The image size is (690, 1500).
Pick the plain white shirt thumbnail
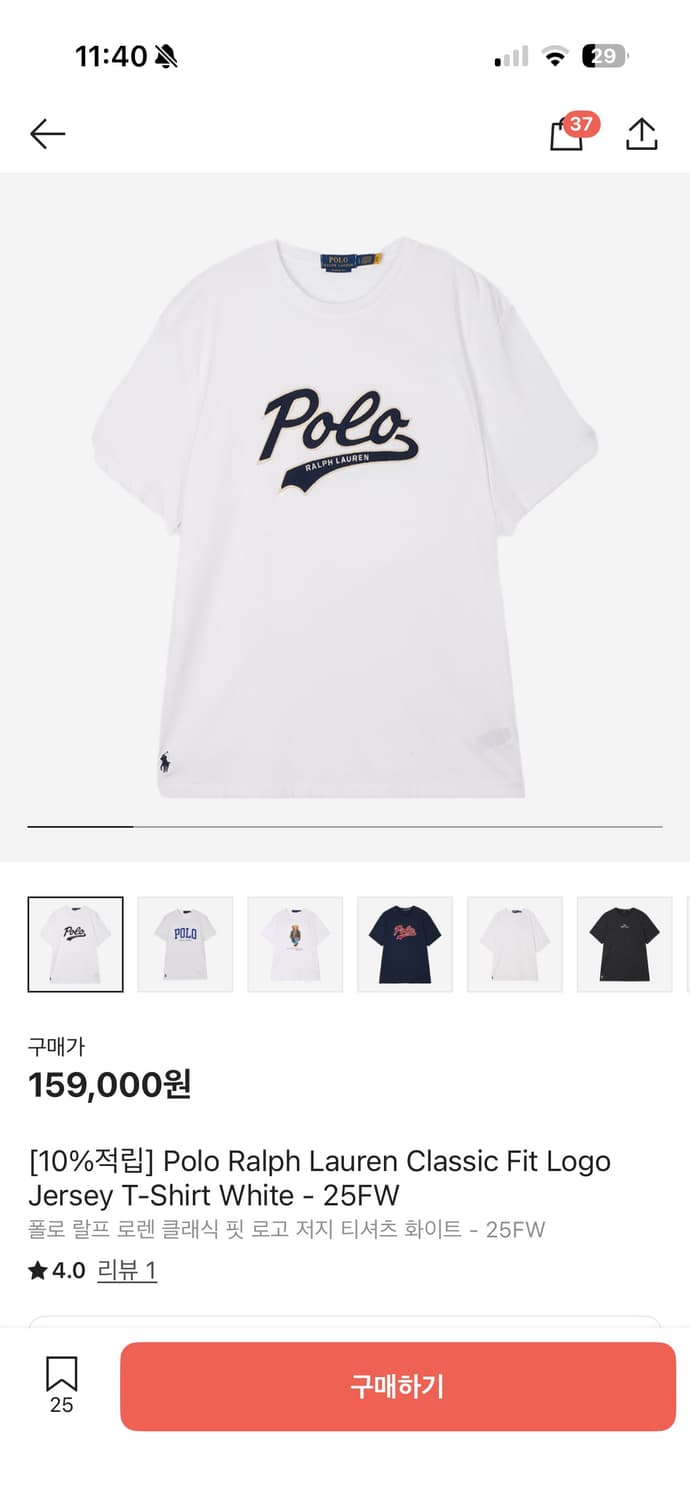pyautogui.click(x=514, y=944)
